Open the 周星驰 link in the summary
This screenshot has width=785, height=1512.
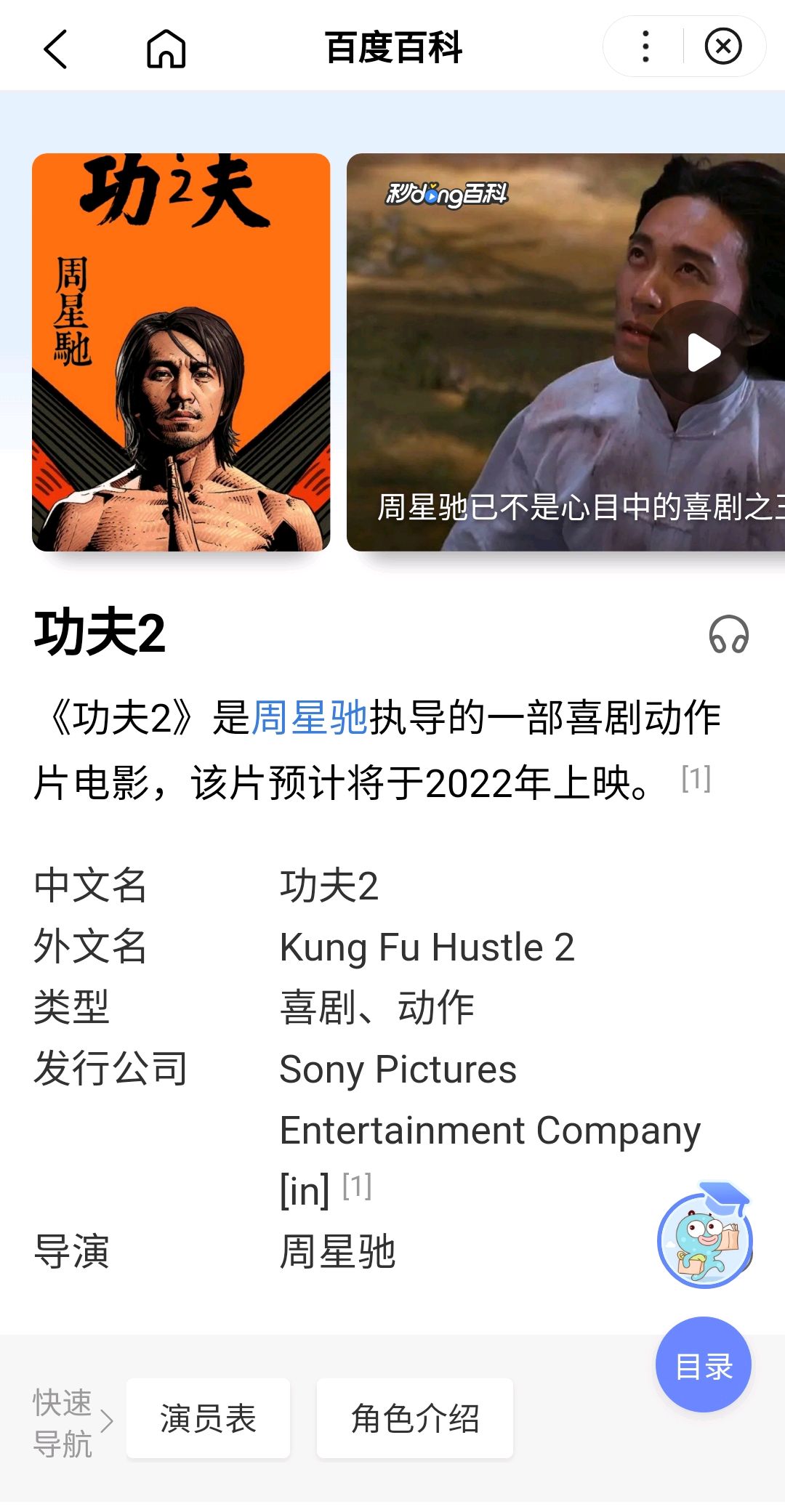click(310, 718)
